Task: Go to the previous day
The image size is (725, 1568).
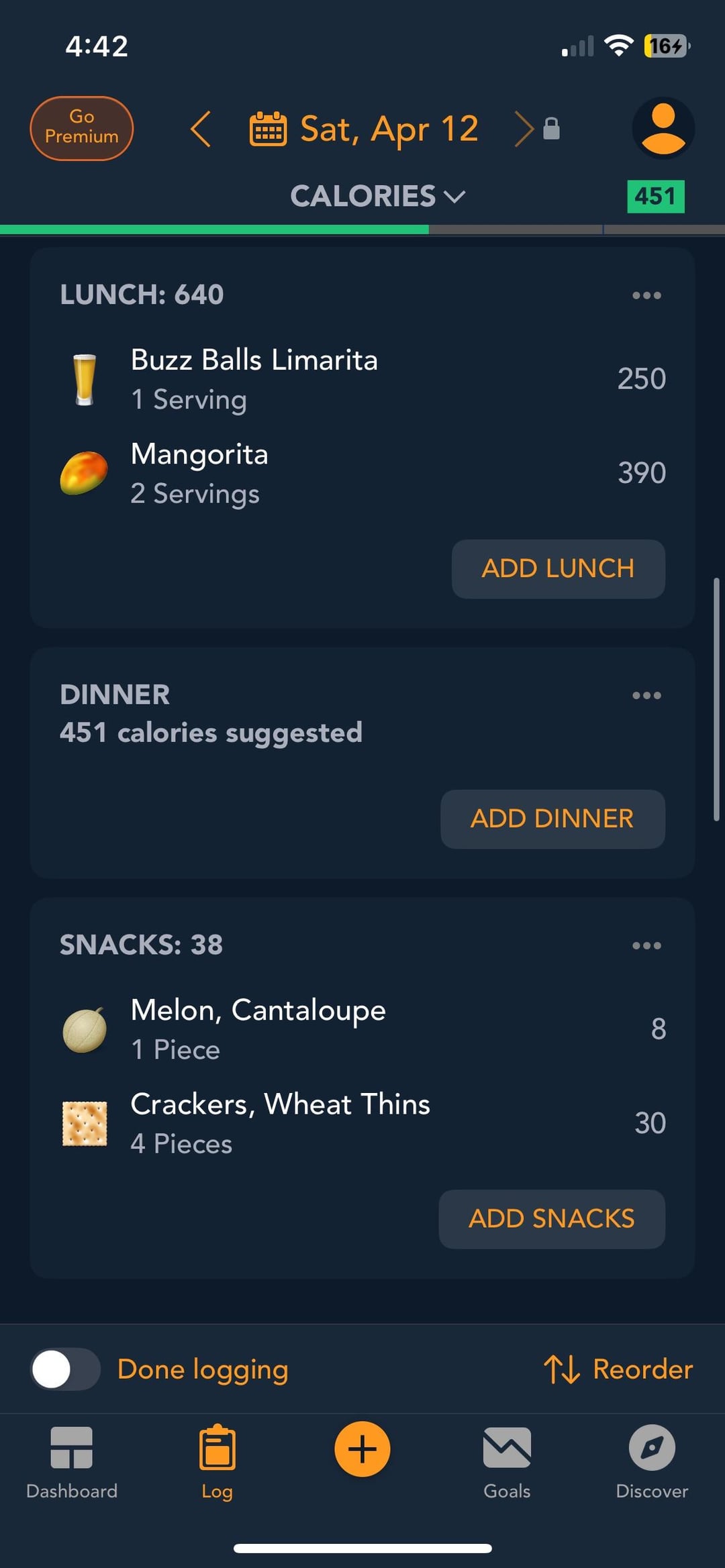Action: [200, 128]
